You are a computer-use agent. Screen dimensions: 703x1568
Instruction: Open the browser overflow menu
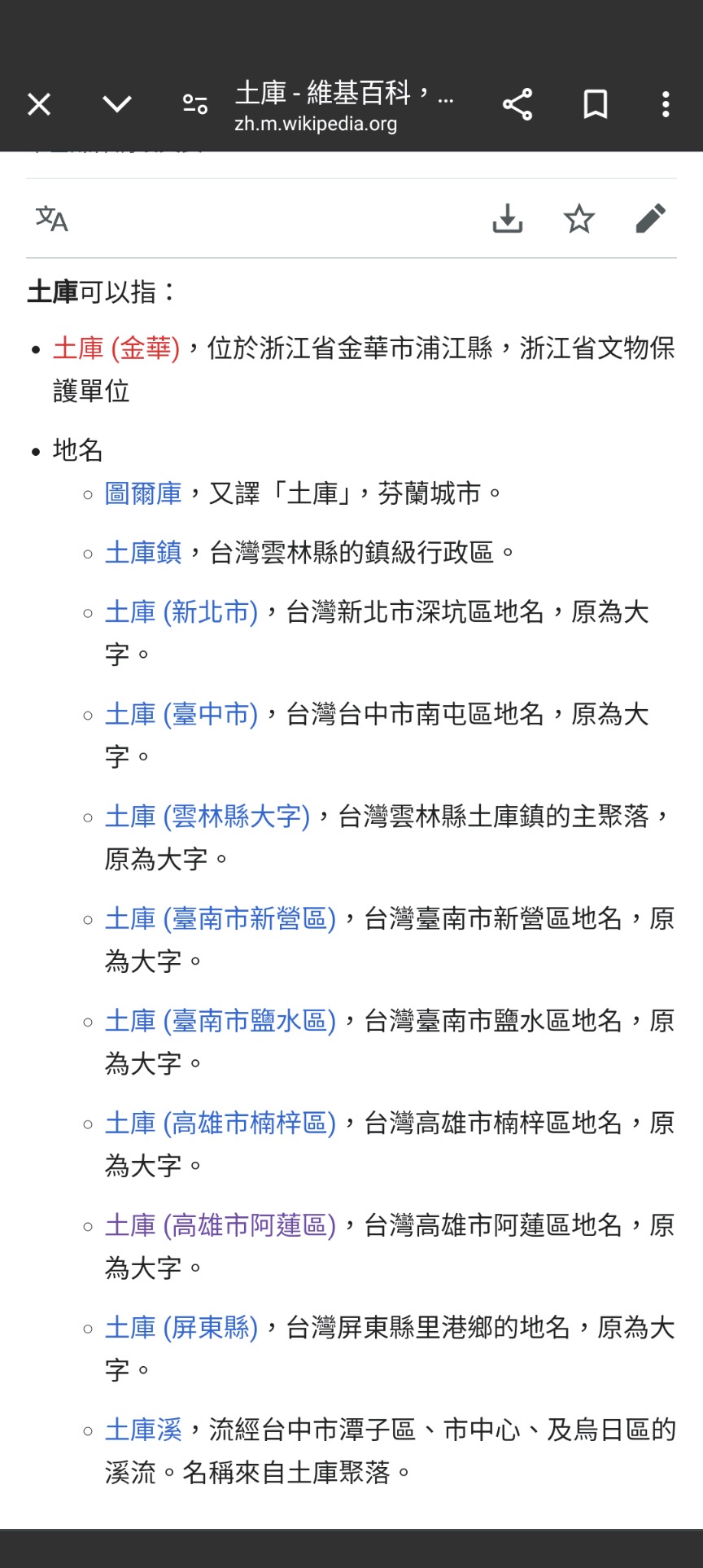tap(666, 104)
